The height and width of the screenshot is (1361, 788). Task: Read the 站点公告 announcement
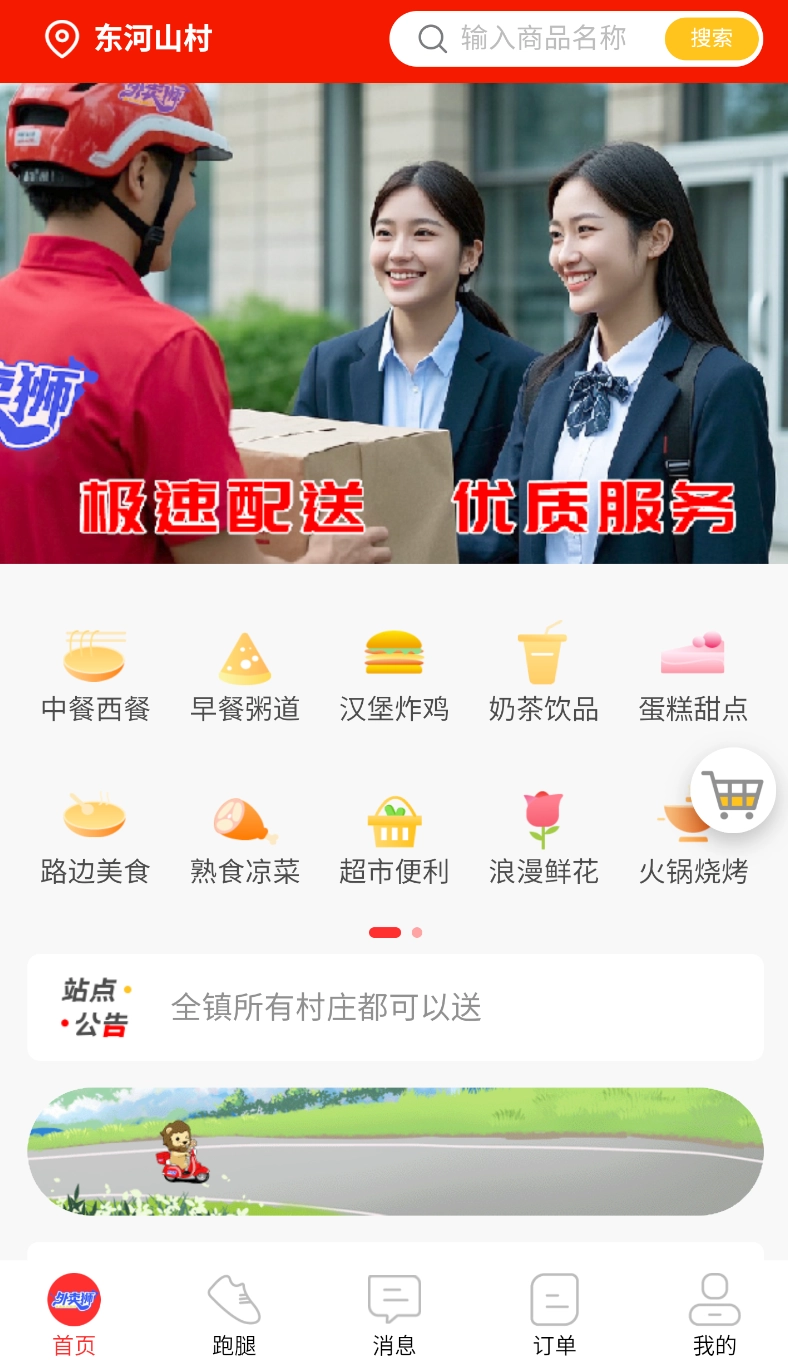(395, 1007)
